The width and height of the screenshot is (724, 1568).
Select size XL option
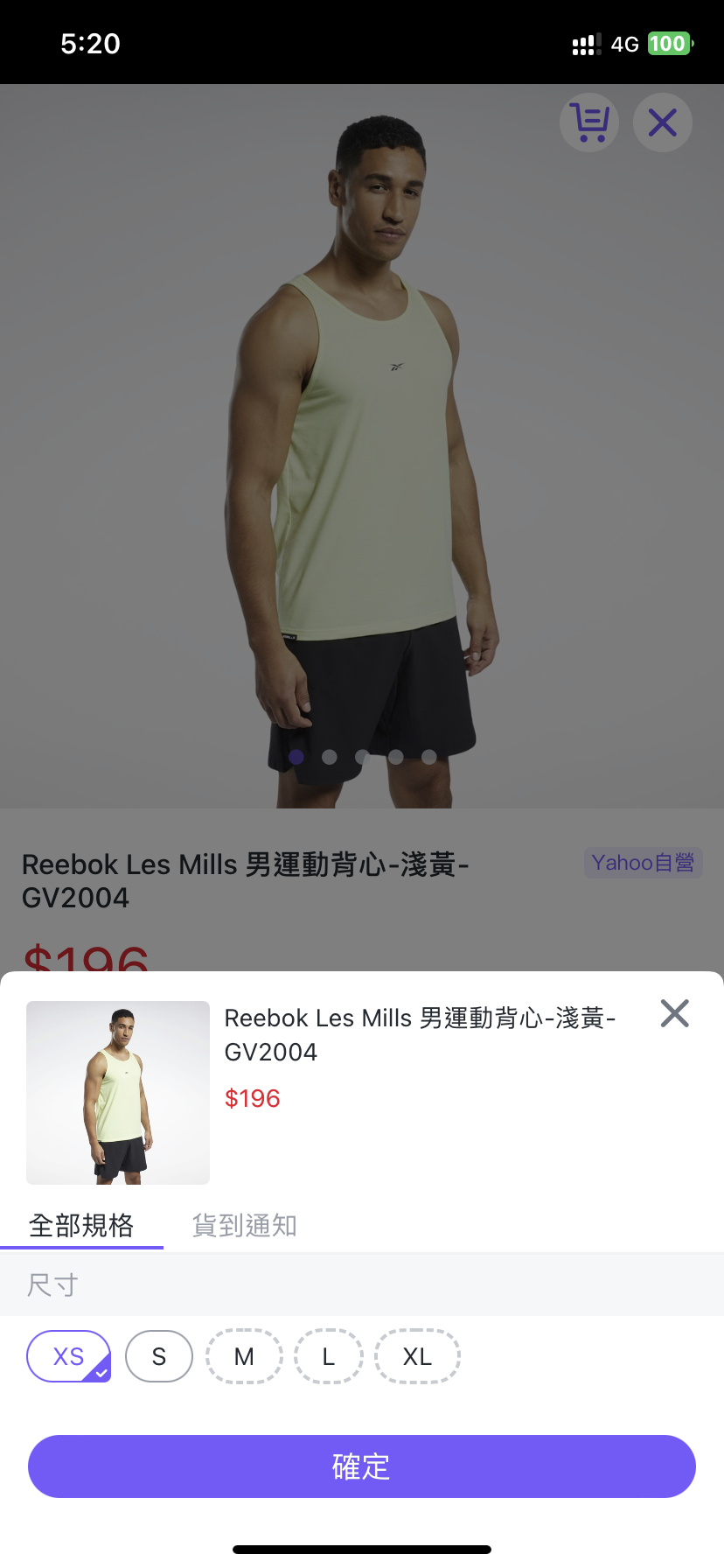417,1356
